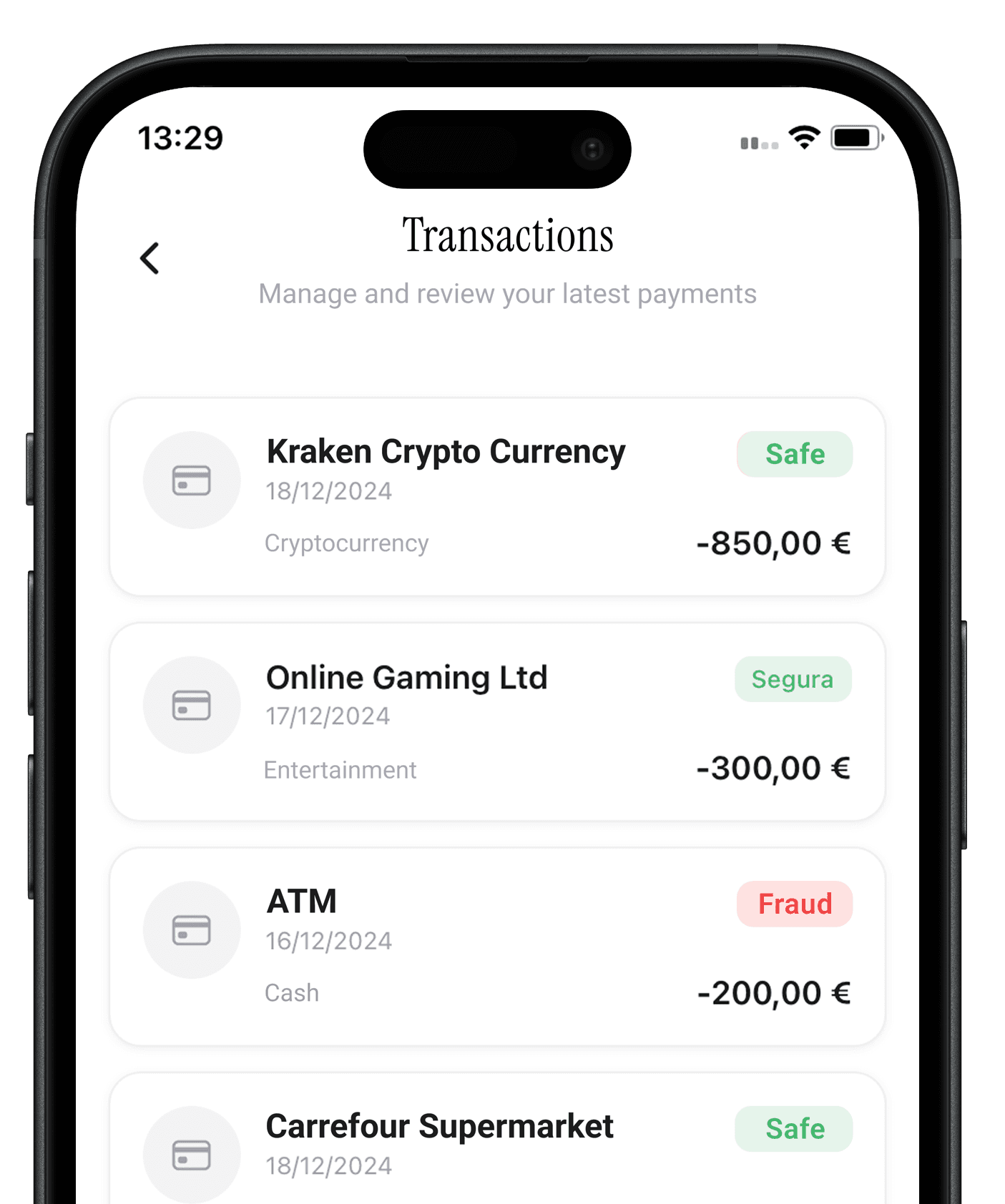Open the Cryptocurrency category label
This screenshot has height=1204, width=1005.
click(346, 543)
